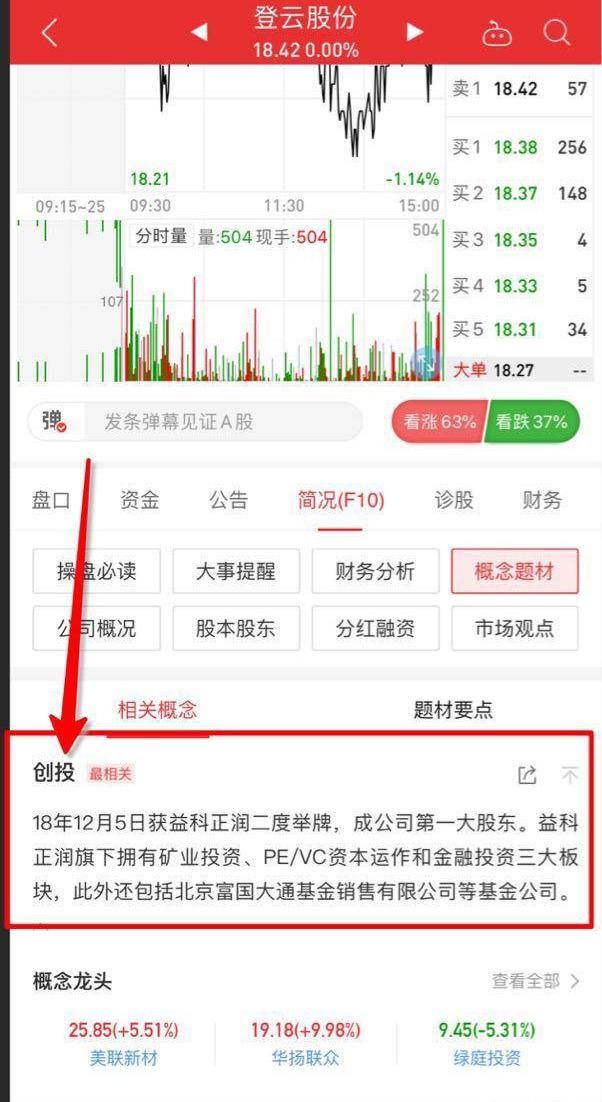The width and height of the screenshot is (602, 1102).
Task: Open the robot assistant icon
Action: (x=497, y=32)
